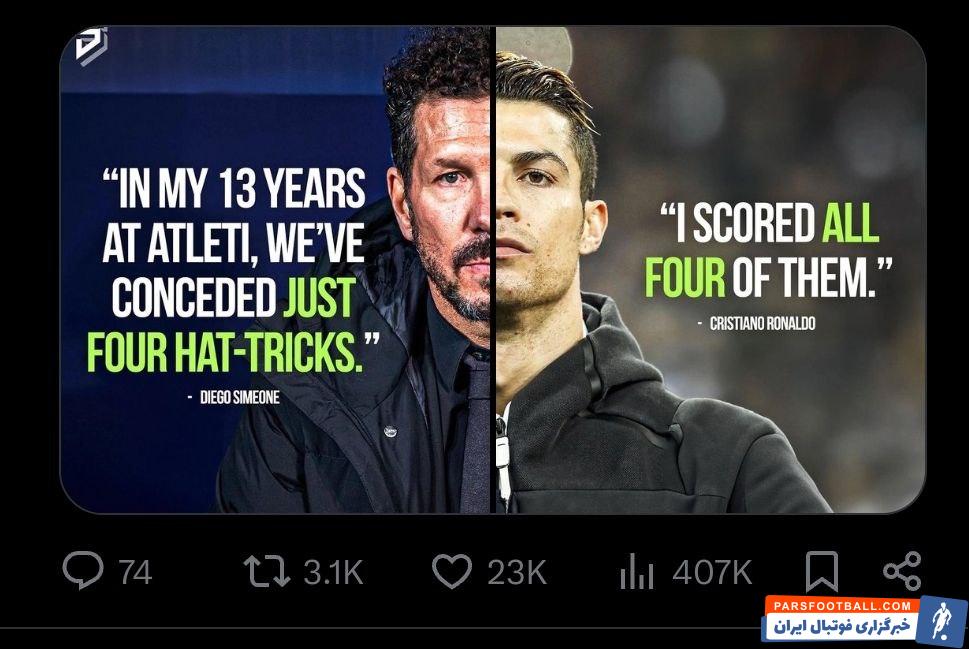View post analytics
Viewport: 969px width, 649px height.
(637, 572)
